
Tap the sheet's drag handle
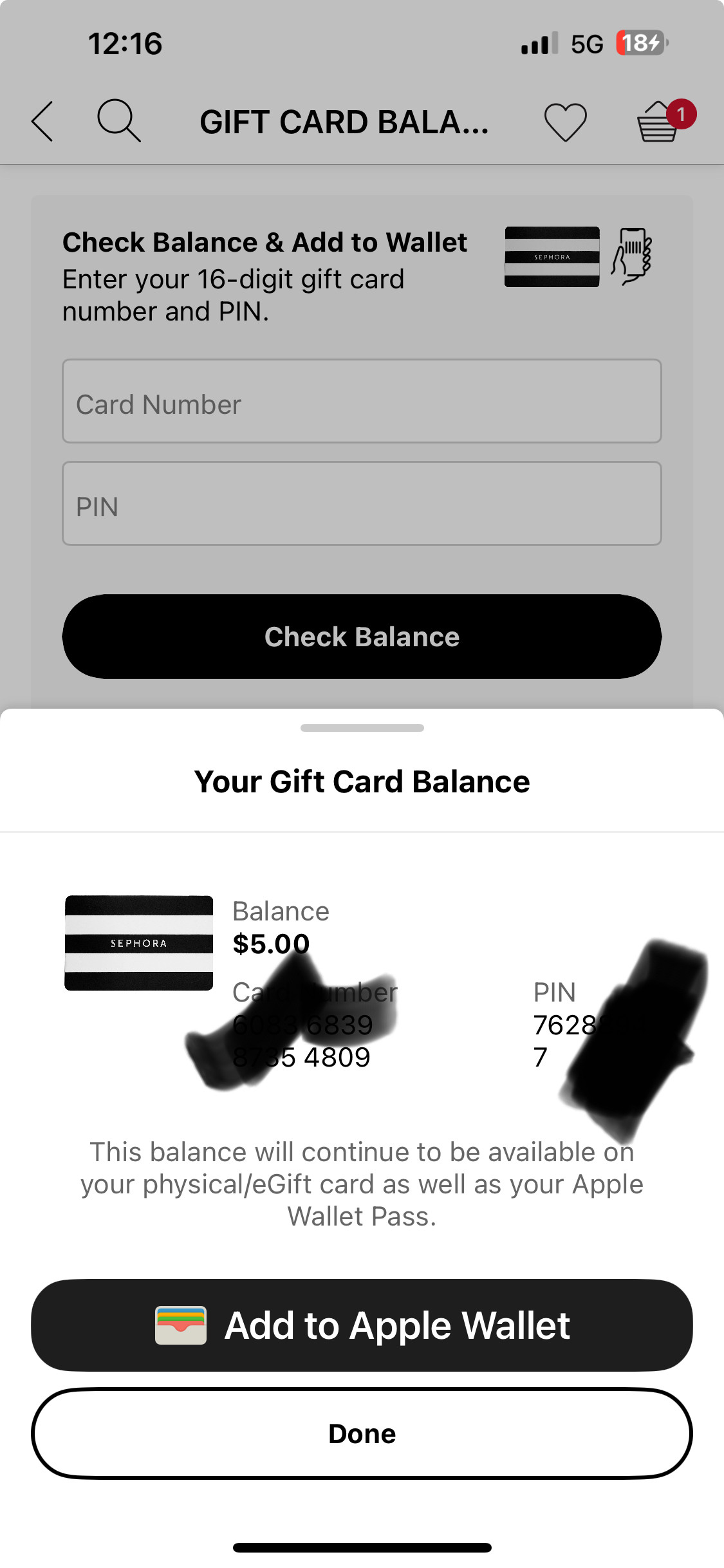(x=362, y=728)
